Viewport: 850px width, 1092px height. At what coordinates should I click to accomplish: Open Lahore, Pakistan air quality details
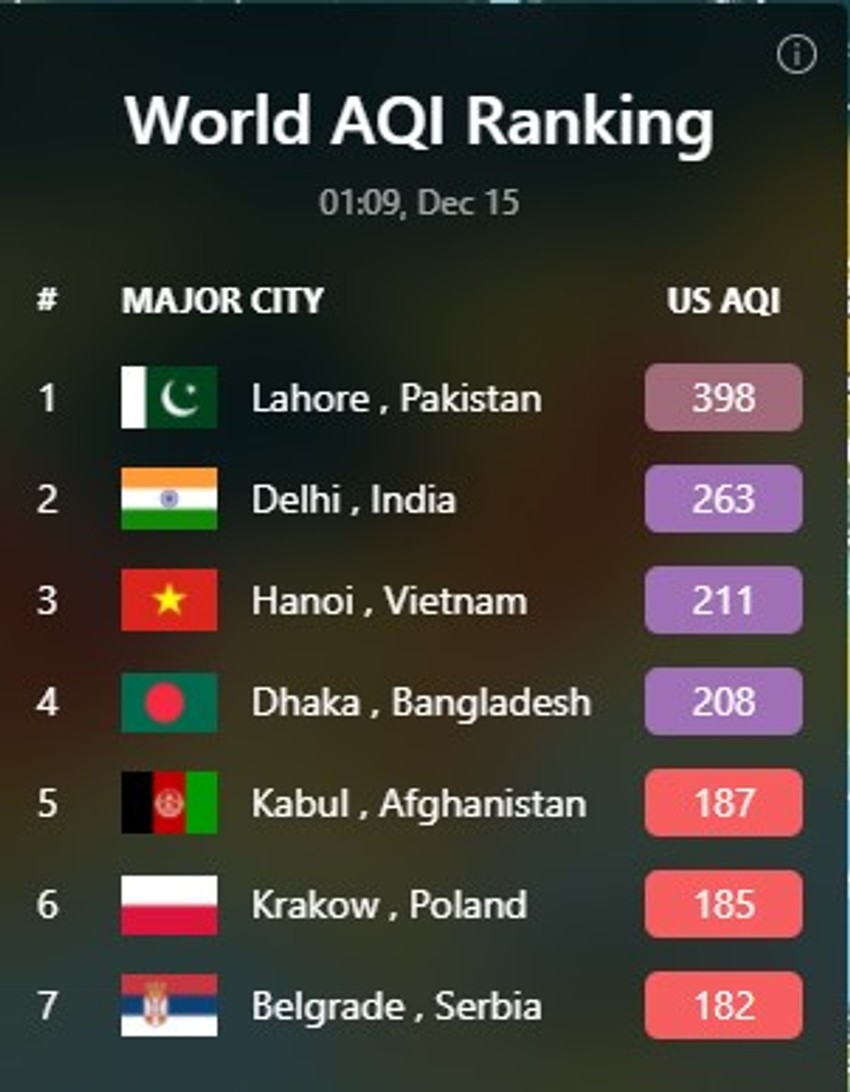pos(420,398)
